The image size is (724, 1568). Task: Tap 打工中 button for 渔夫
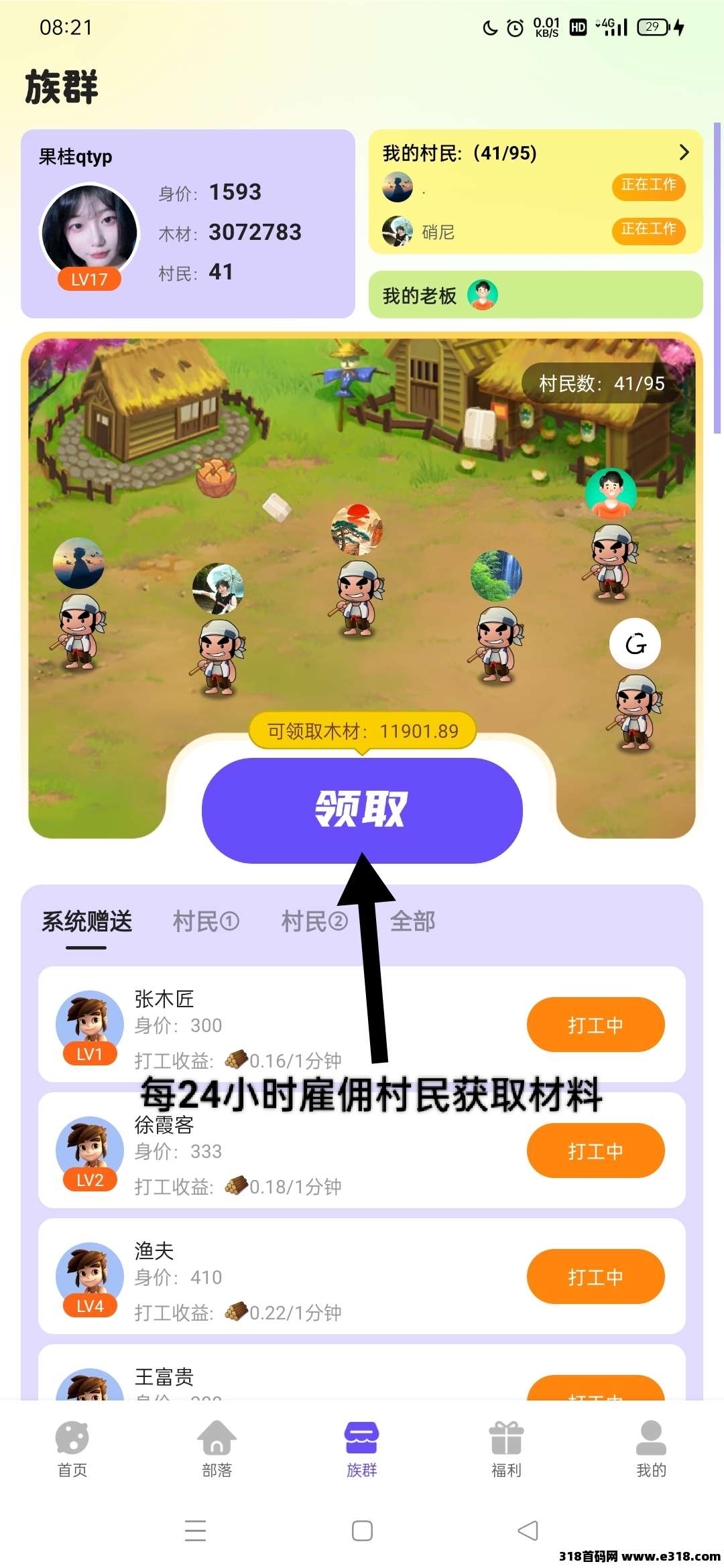tap(595, 1277)
